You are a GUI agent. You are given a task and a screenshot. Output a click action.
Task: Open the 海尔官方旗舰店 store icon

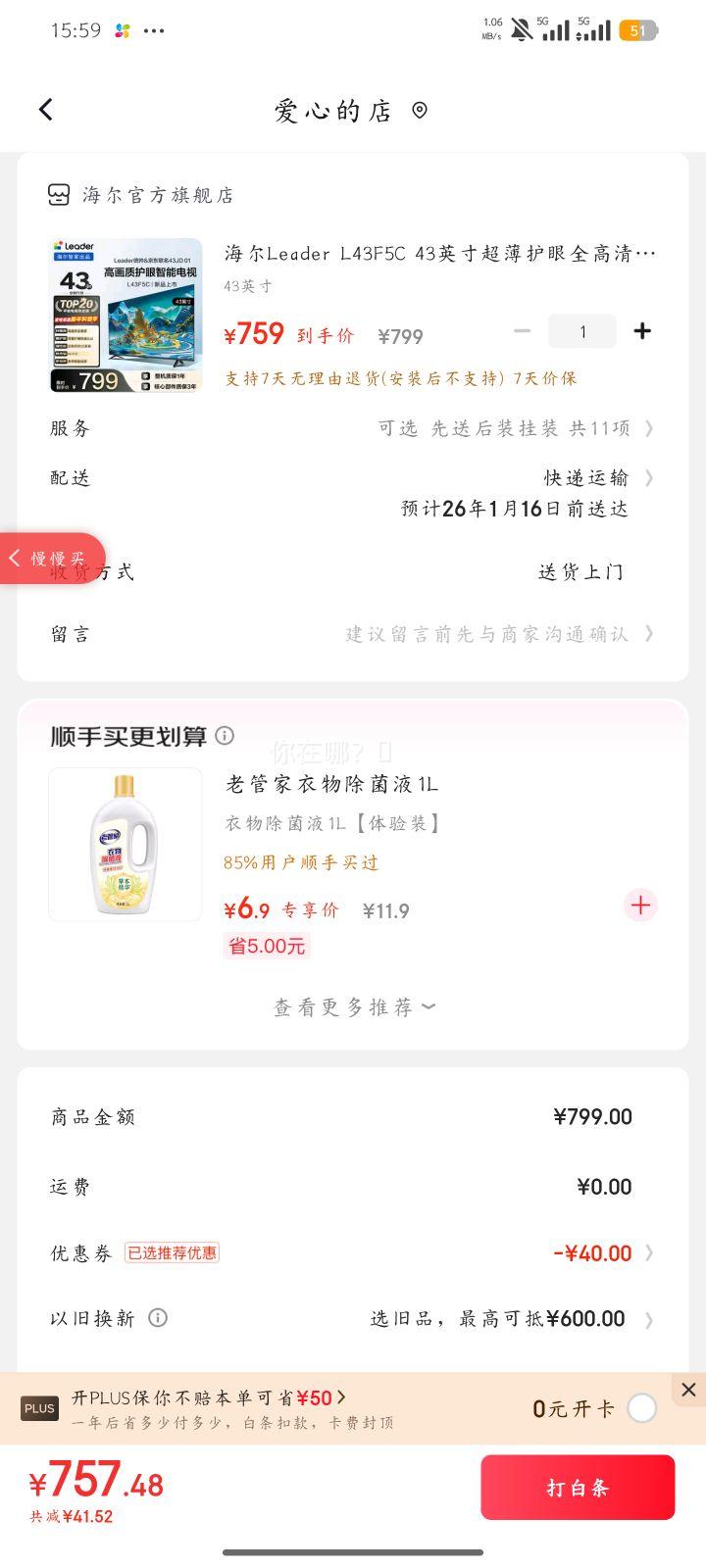58,194
